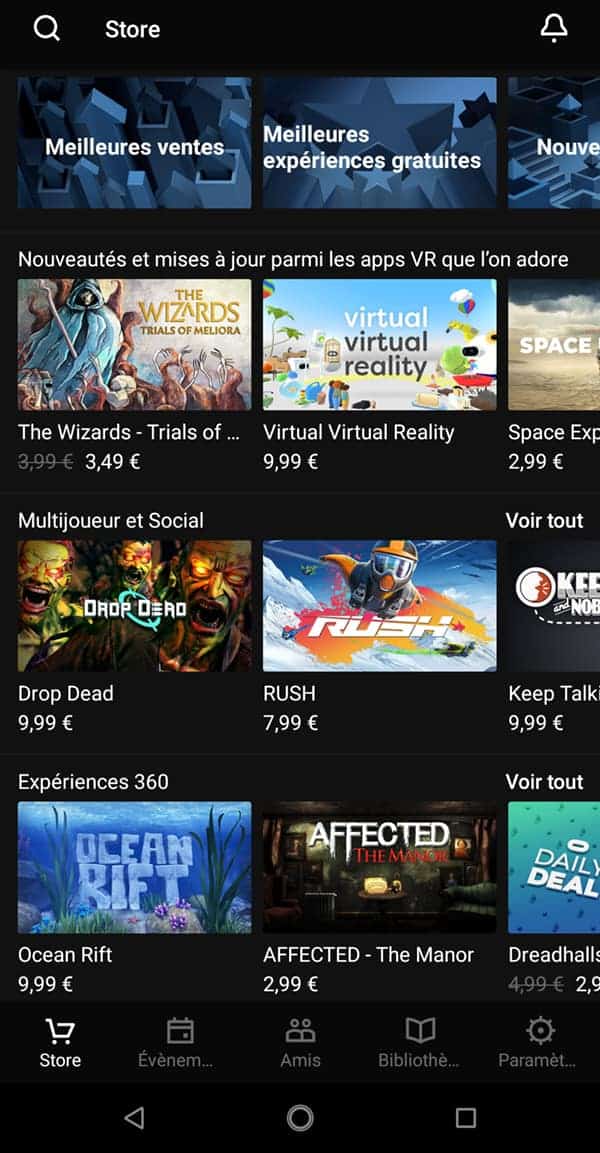600x1153 pixels.
Task: Open the Virtual Virtual Reality app
Action: (x=379, y=344)
